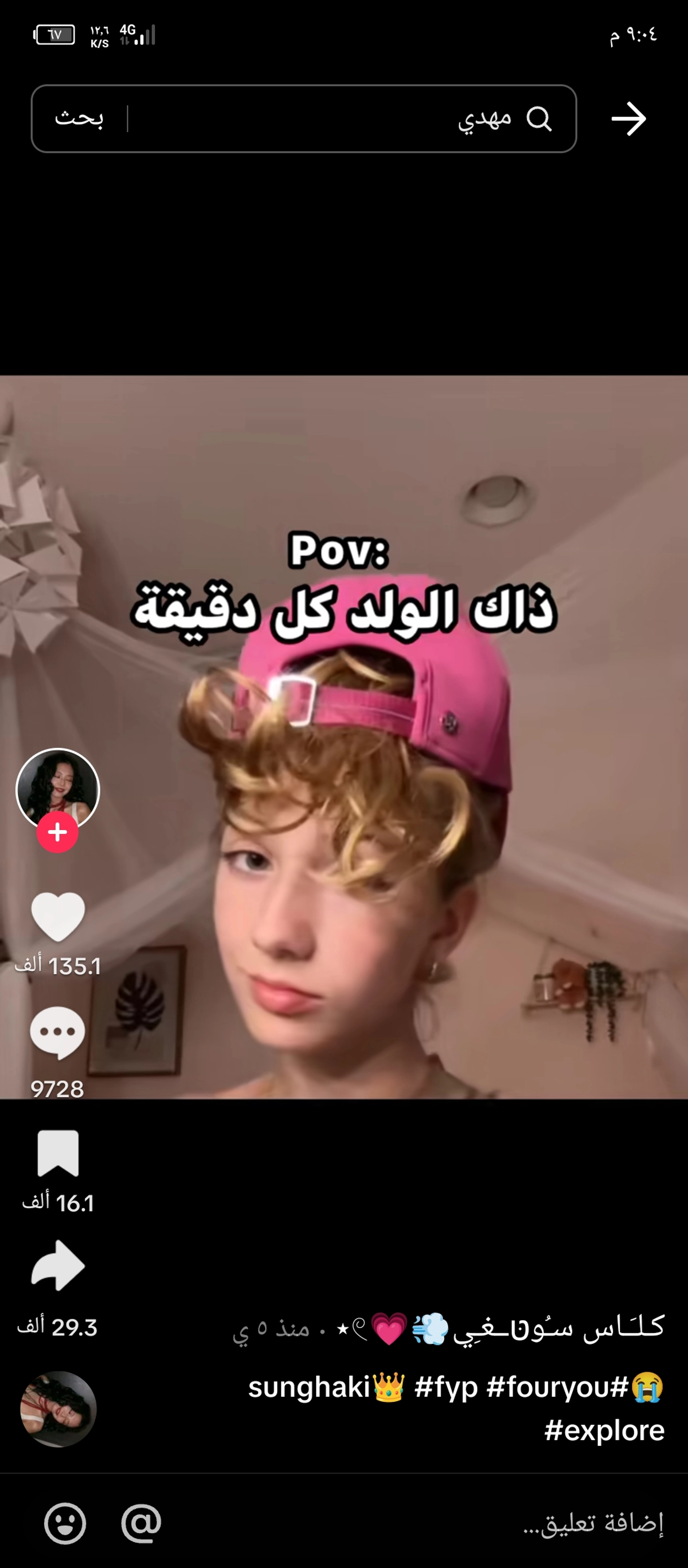The image size is (688, 1568).
Task: Open the emoji picker in comment bar
Action: (65, 1523)
